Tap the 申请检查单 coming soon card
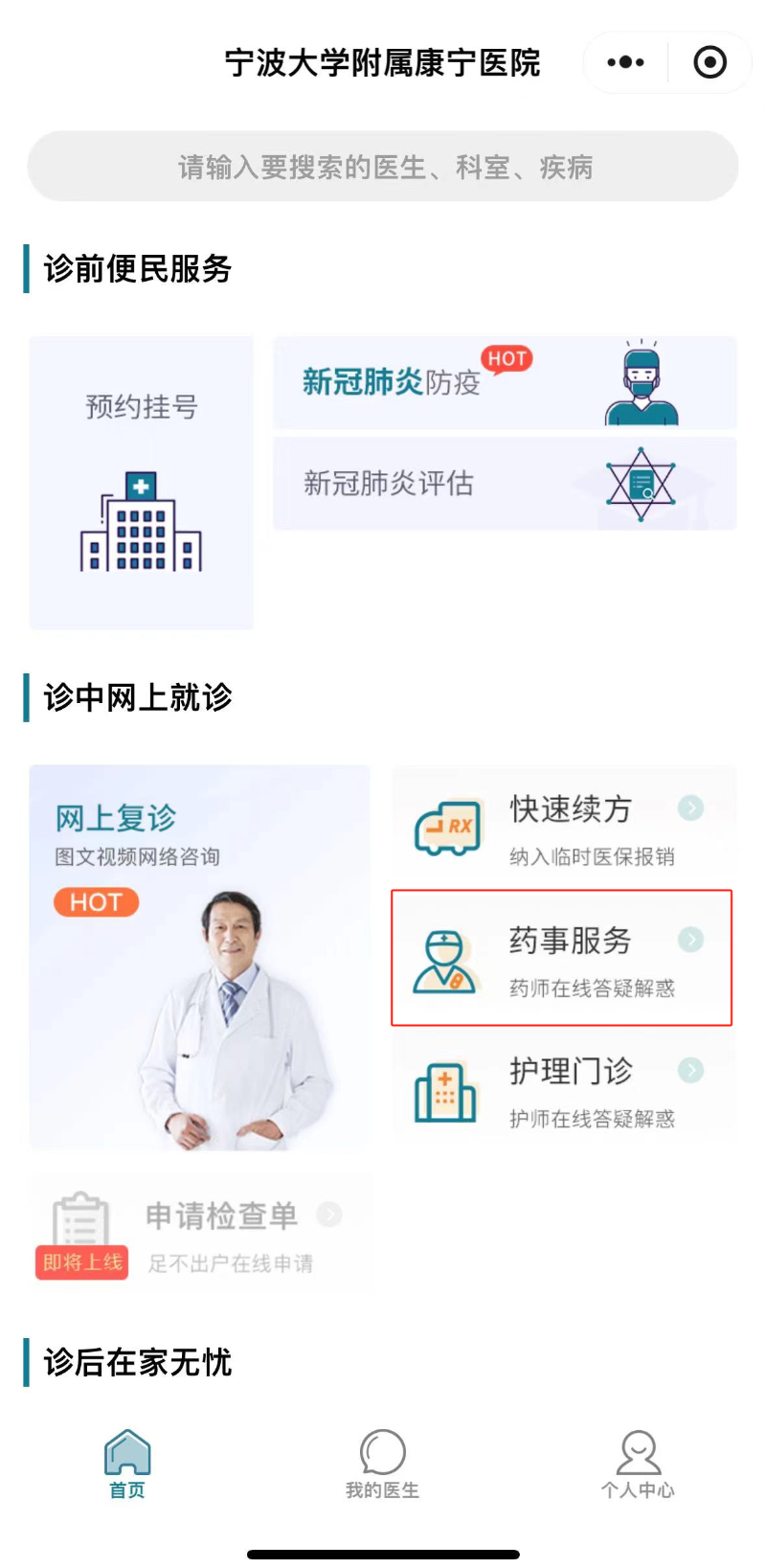 [199, 1234]
